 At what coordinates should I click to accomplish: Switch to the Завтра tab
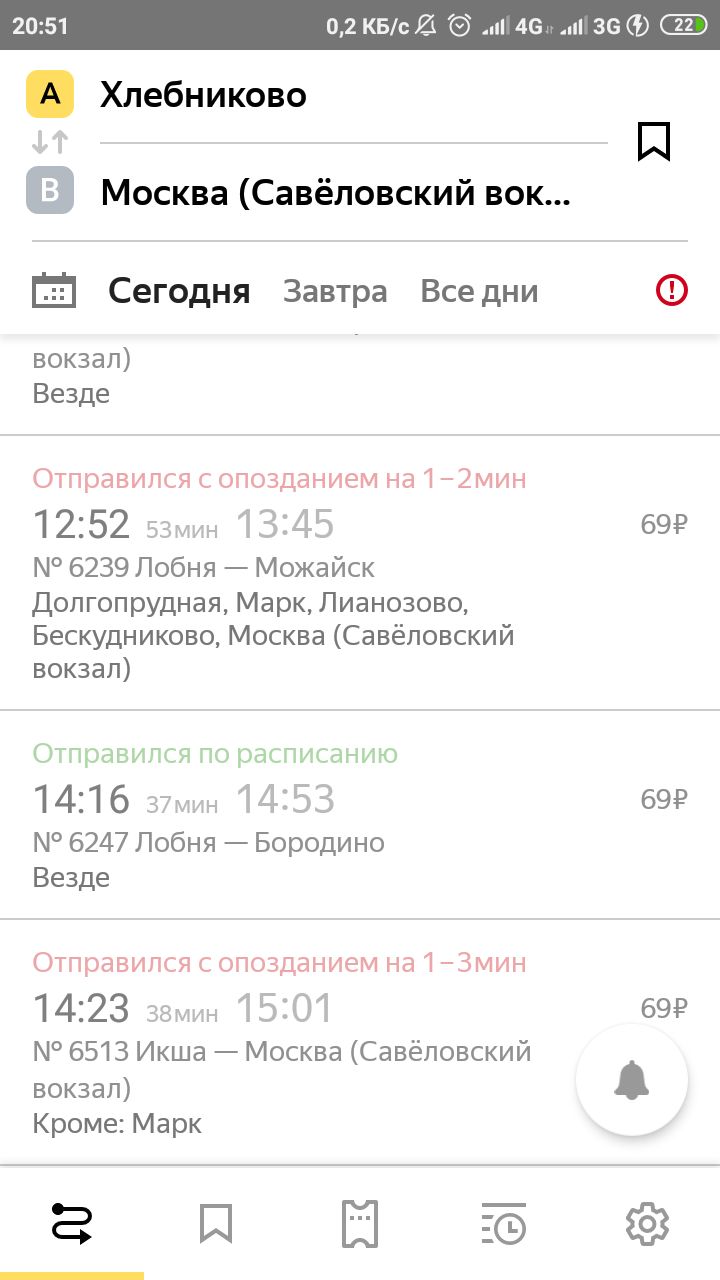335,291
